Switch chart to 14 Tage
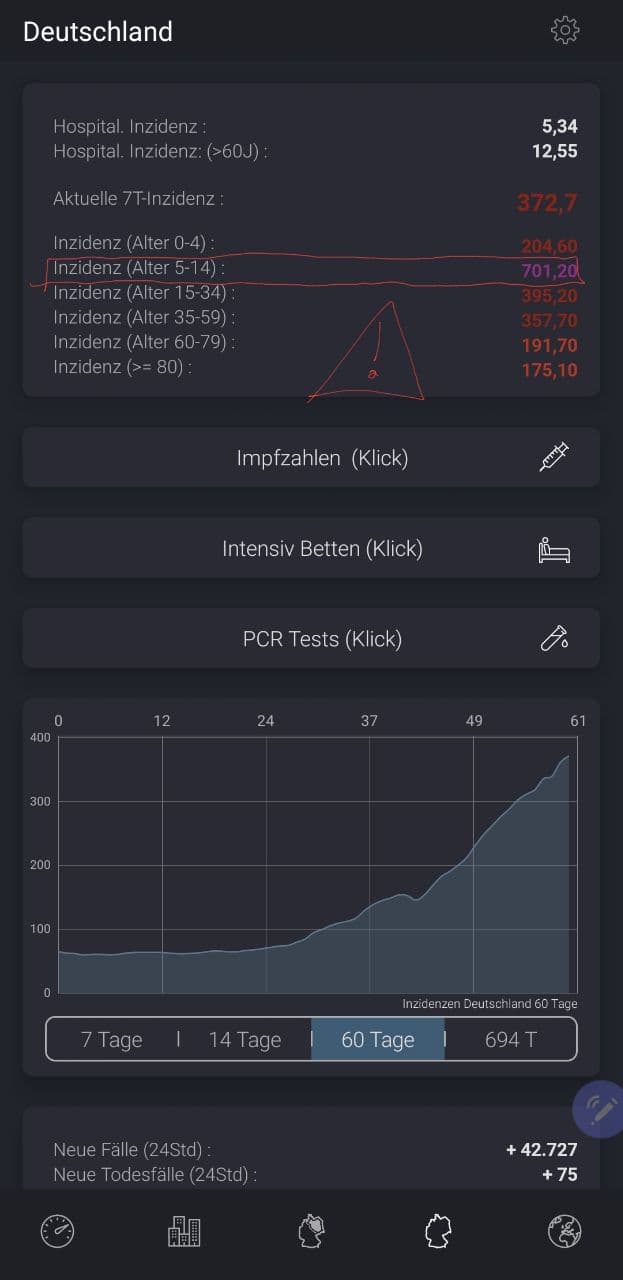Viewport: 623px width, 1280px height. 245,1040
